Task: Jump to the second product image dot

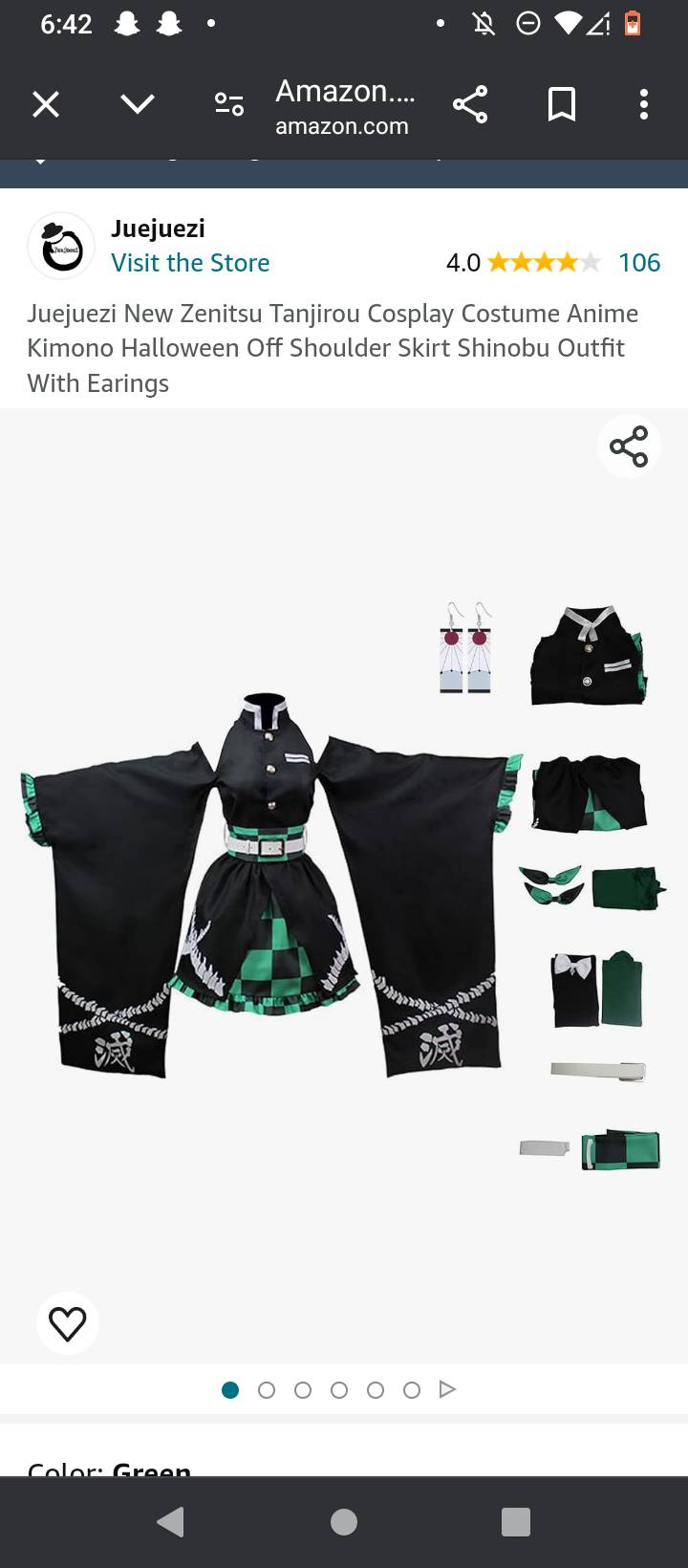Action: (x=267, y=1390)
